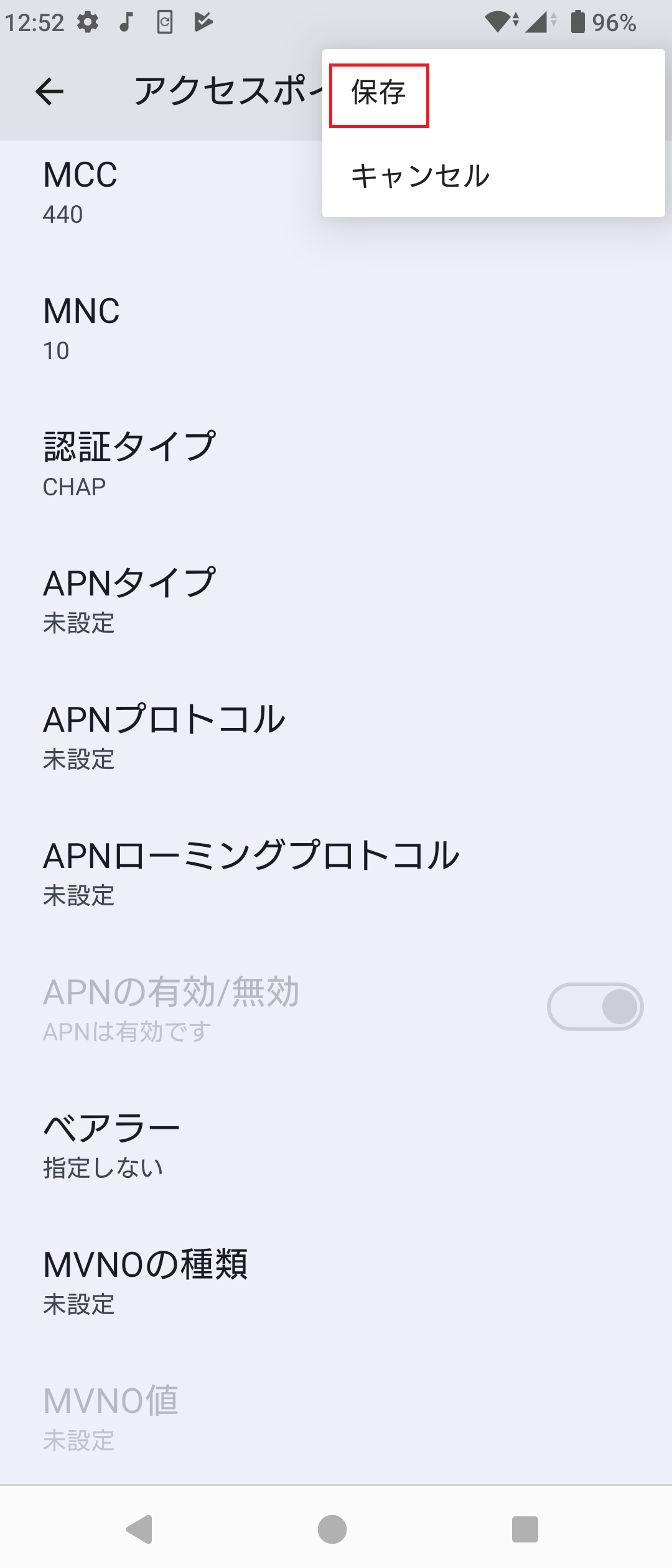672x1568 pixels.
Task: Tap the music note notification icon
Action: pyautogui.click(x=126, y=21)
